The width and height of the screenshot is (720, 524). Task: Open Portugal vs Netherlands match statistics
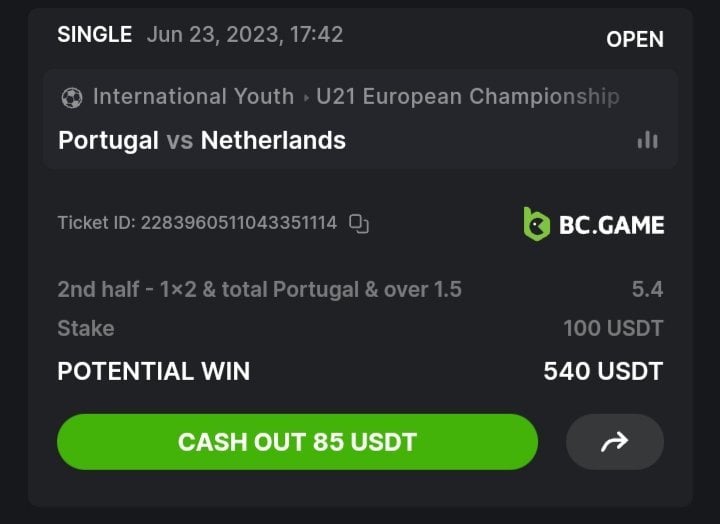coord(647,140)
